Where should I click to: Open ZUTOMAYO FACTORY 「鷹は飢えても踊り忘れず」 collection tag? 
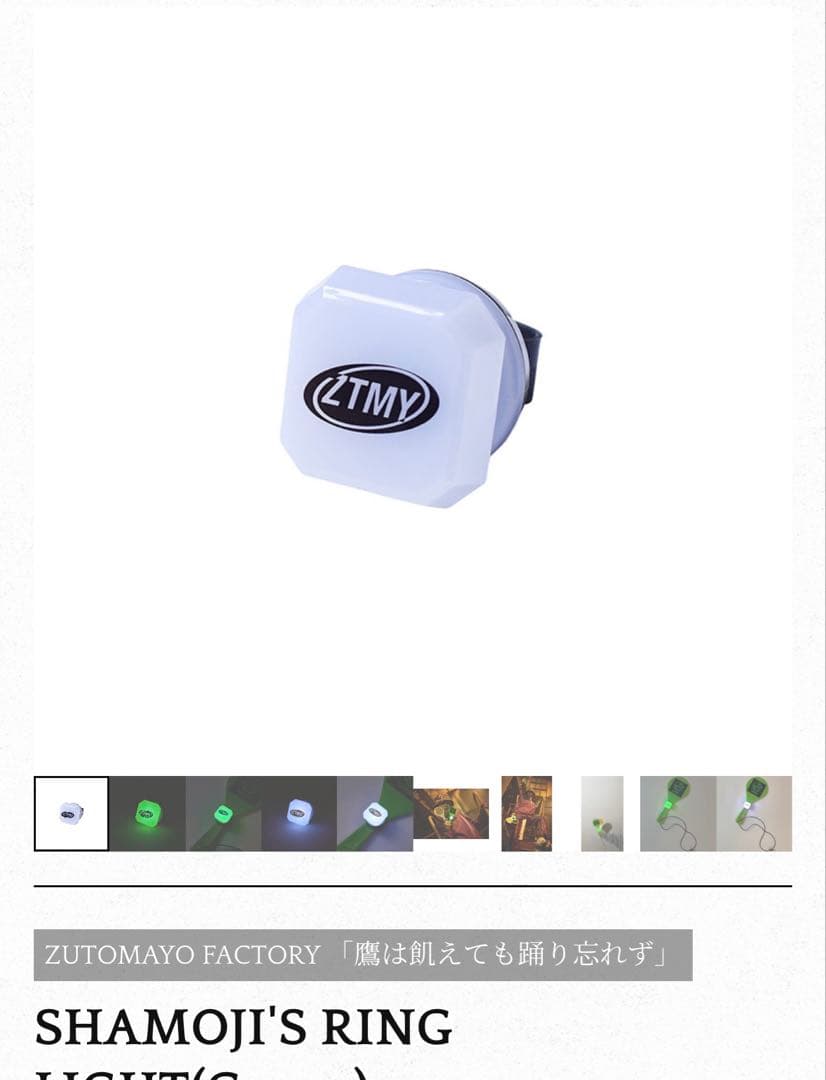click(x=362, y=954)
